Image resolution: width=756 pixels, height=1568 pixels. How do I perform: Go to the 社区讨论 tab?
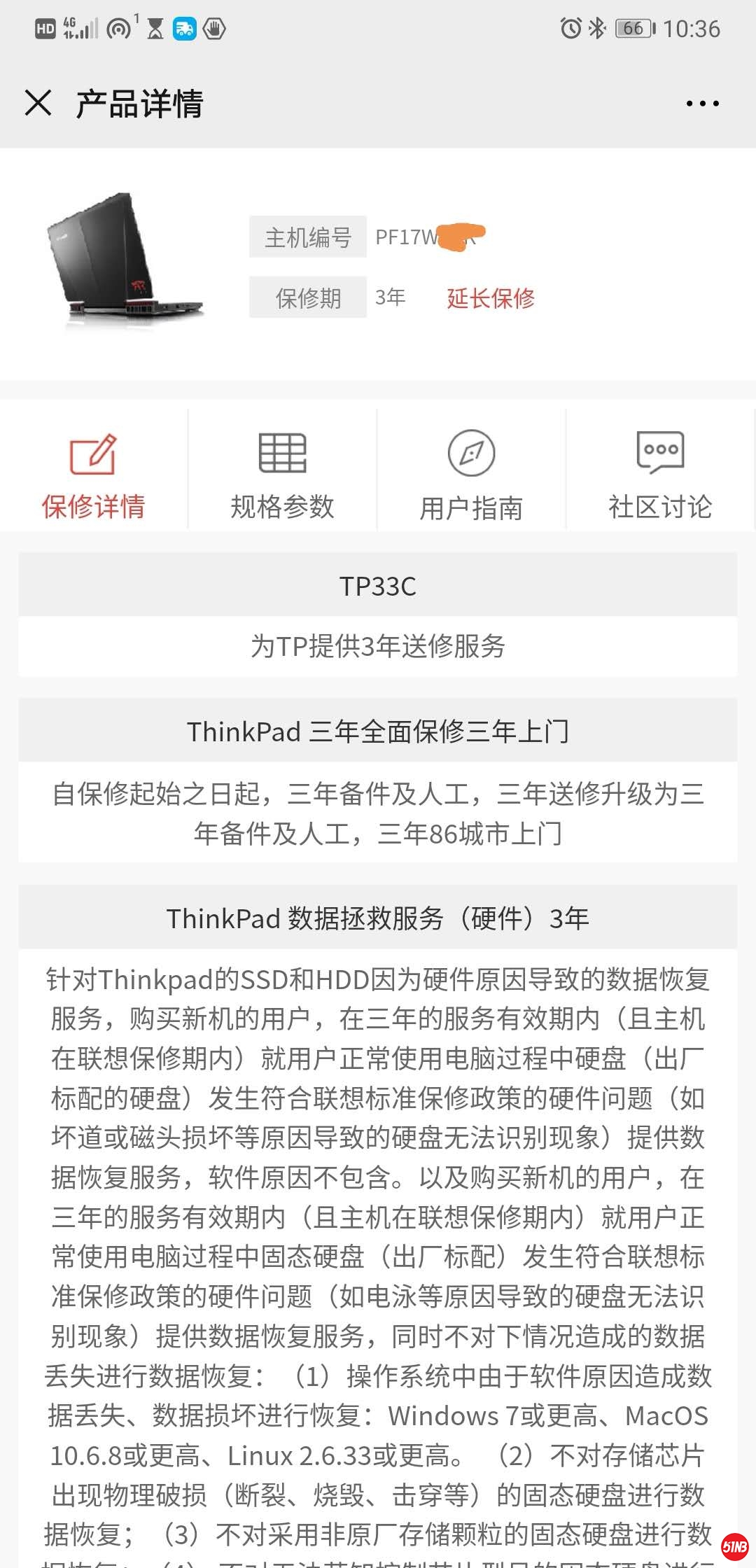coord(659,476)
